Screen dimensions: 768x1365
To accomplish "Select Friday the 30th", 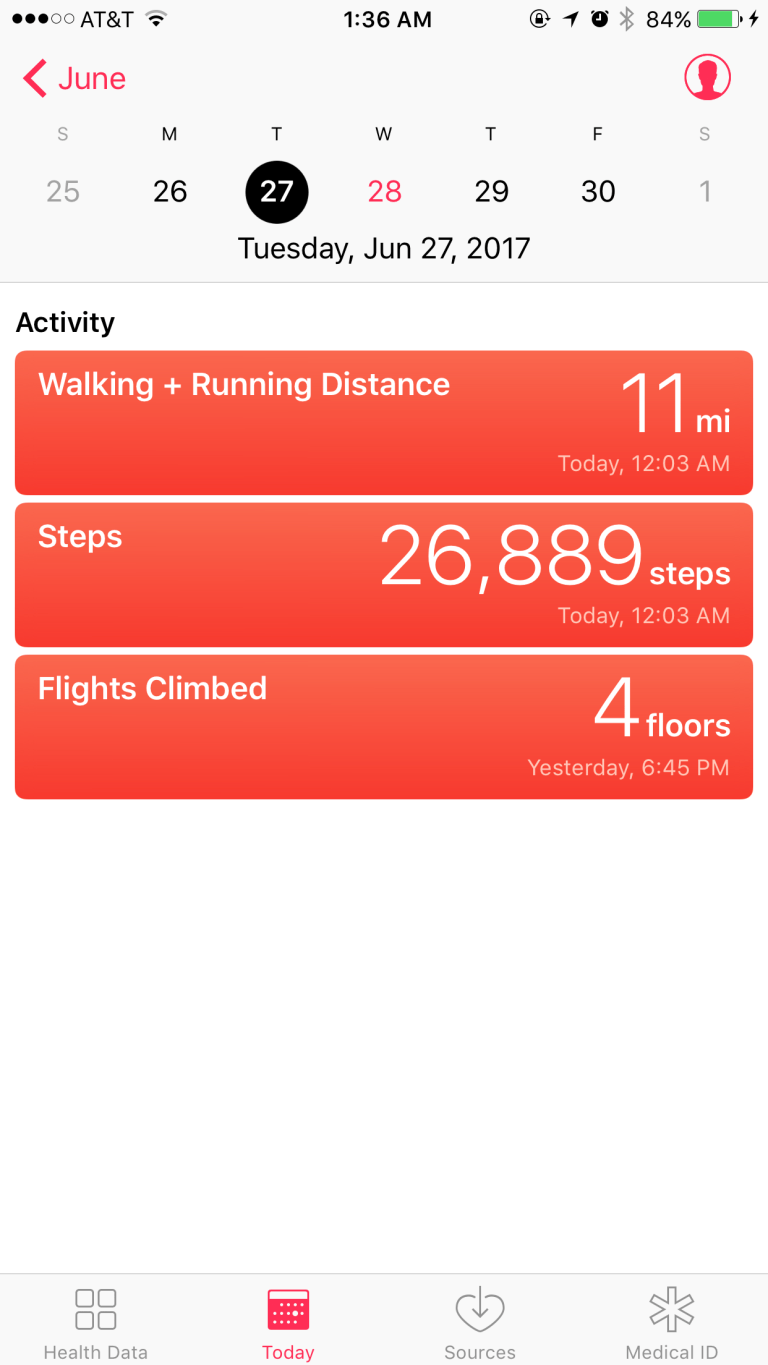I will 598,191.
